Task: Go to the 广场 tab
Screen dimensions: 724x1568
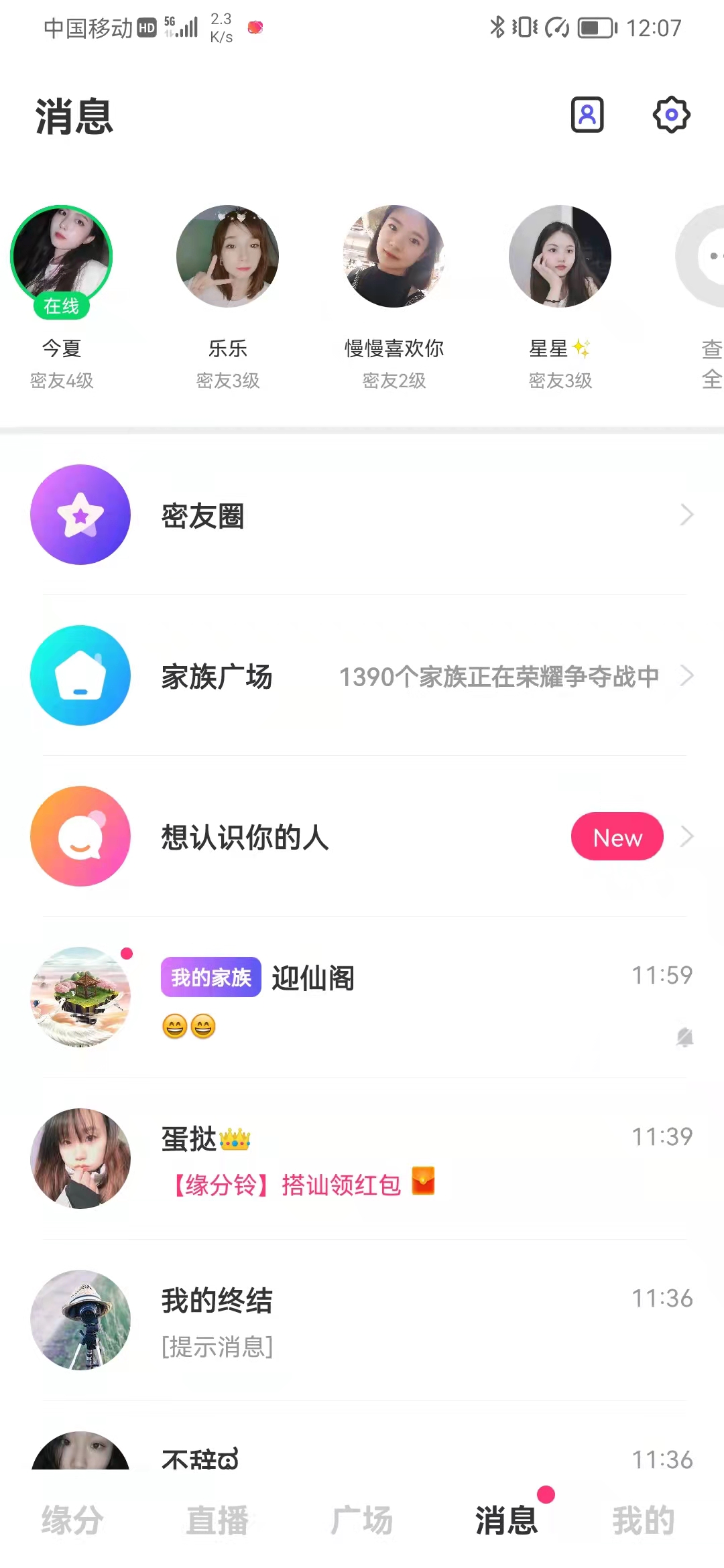Action: [362, 1520]
